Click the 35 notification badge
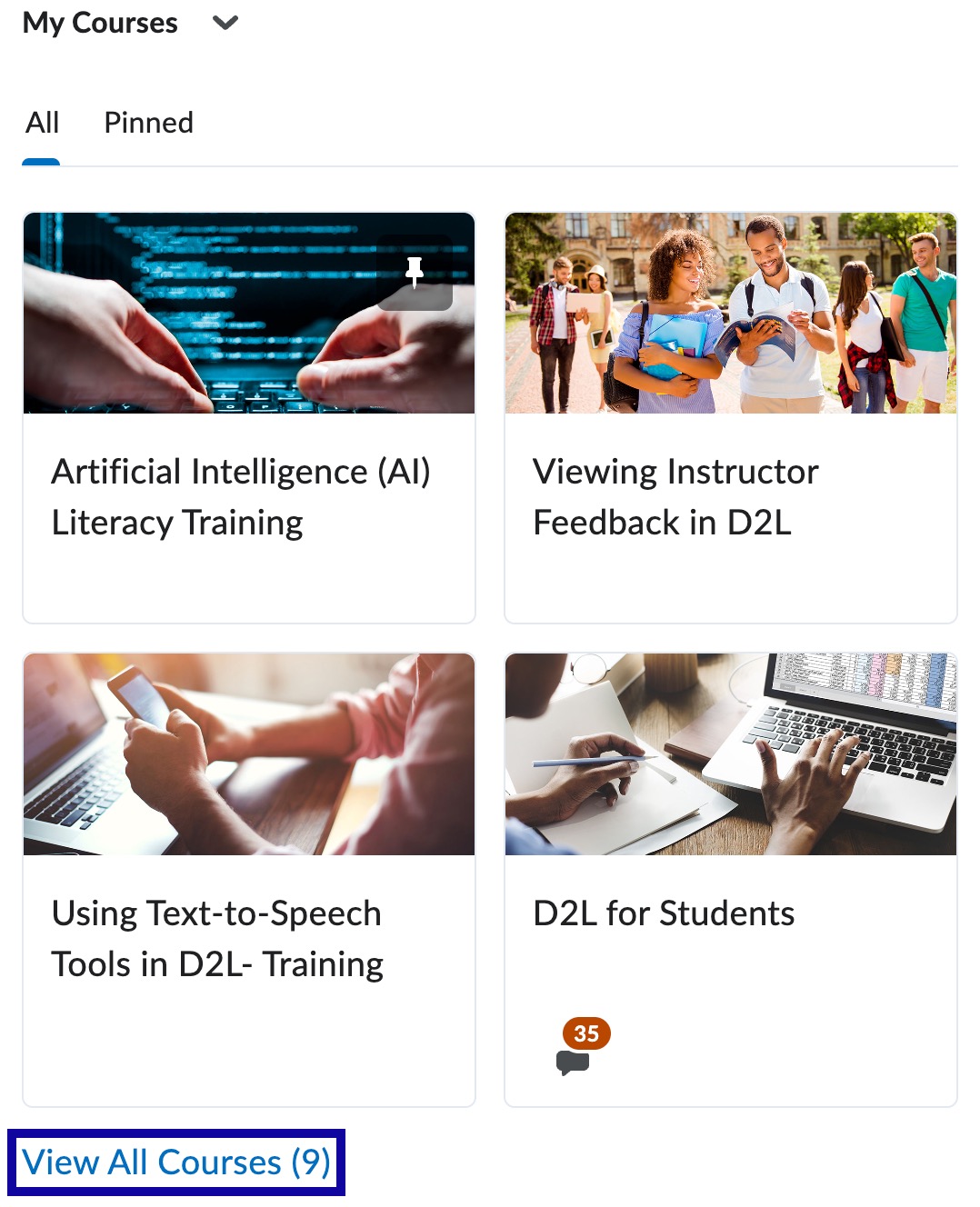 [585, 1033]
